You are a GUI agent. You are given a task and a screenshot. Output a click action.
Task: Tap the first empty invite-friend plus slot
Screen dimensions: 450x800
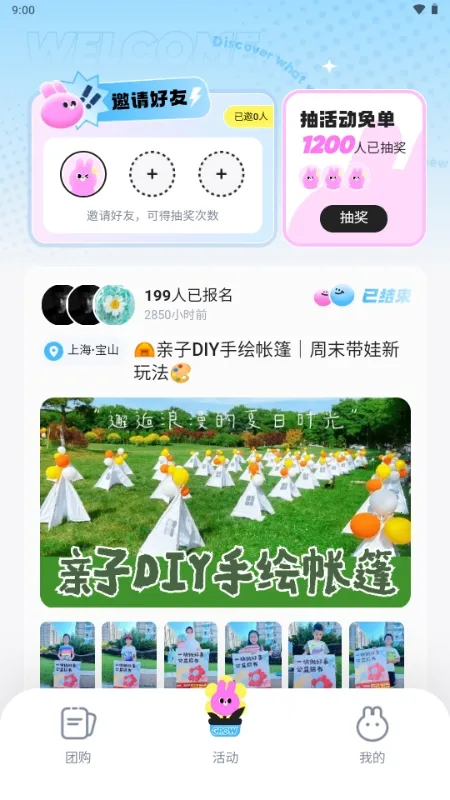coord(152,174)
